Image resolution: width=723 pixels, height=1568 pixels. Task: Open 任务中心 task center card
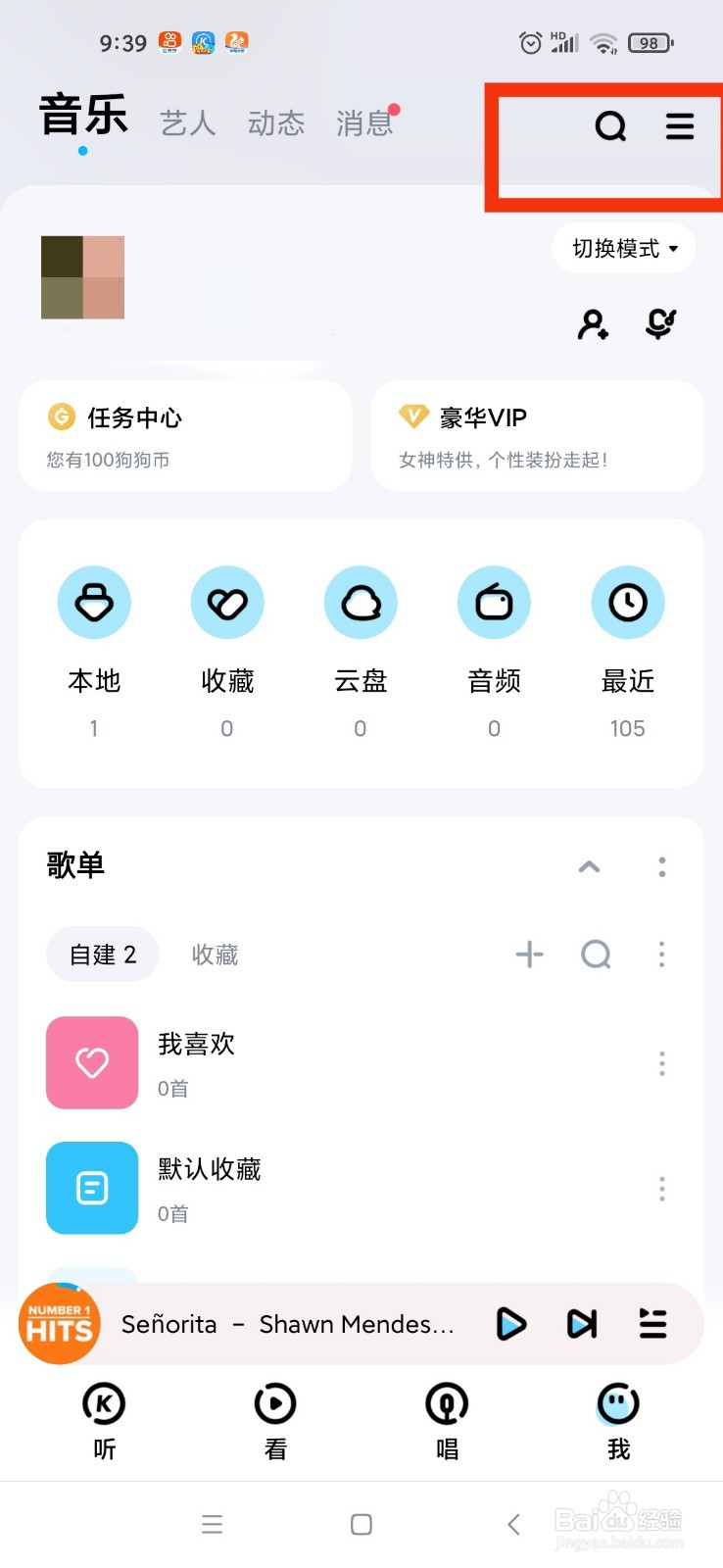point(184,436)
